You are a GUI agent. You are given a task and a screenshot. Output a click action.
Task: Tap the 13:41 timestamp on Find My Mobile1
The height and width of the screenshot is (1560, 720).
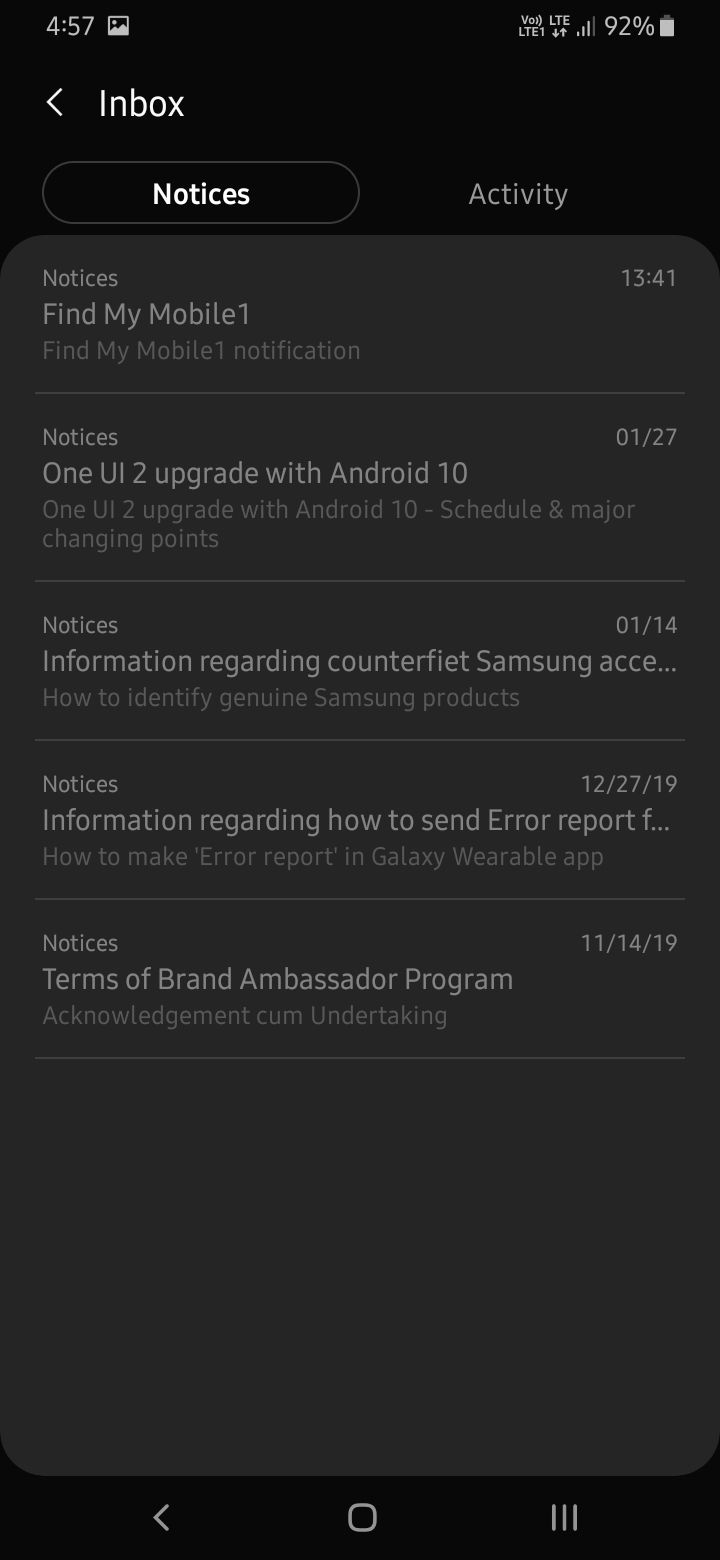650,278
